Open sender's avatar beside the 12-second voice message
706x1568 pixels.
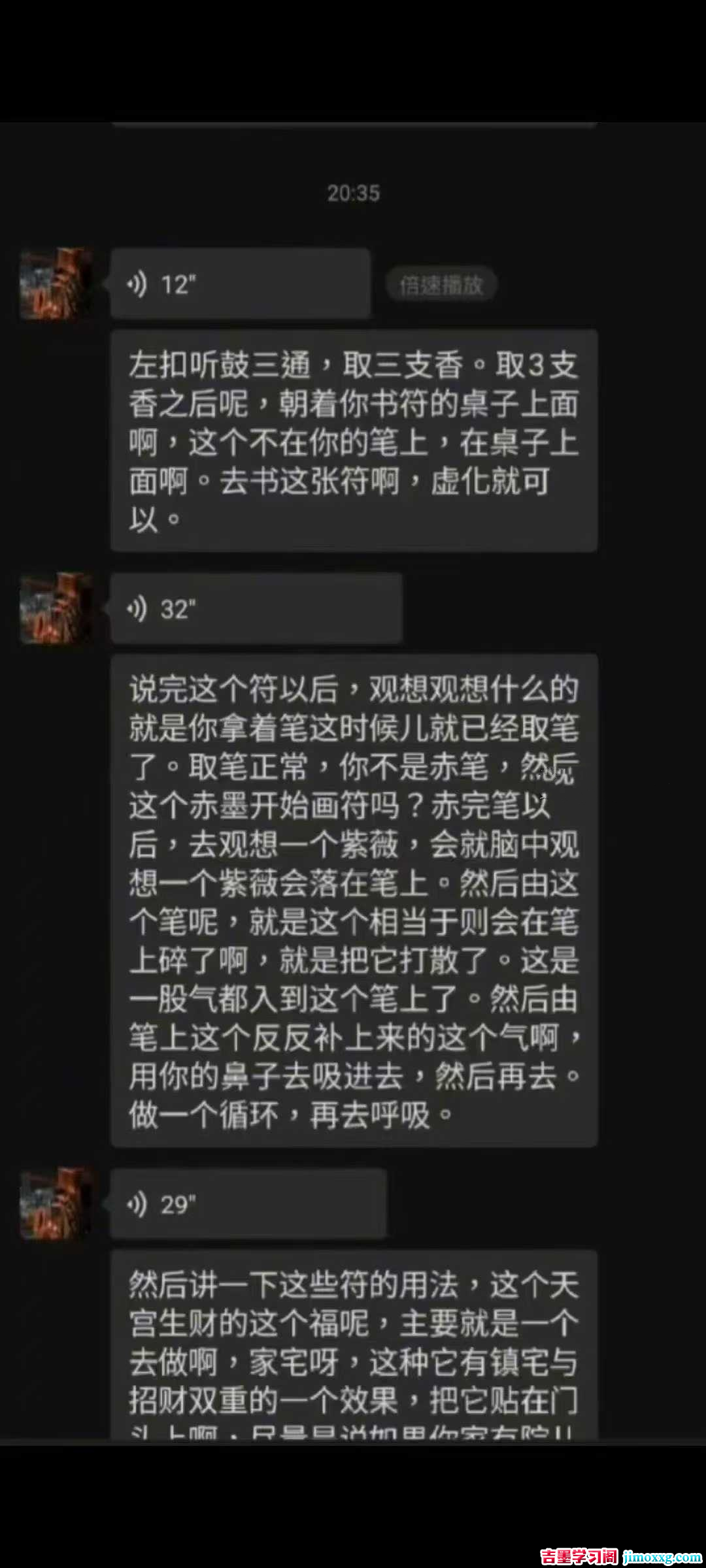click(x=56, y=284)
